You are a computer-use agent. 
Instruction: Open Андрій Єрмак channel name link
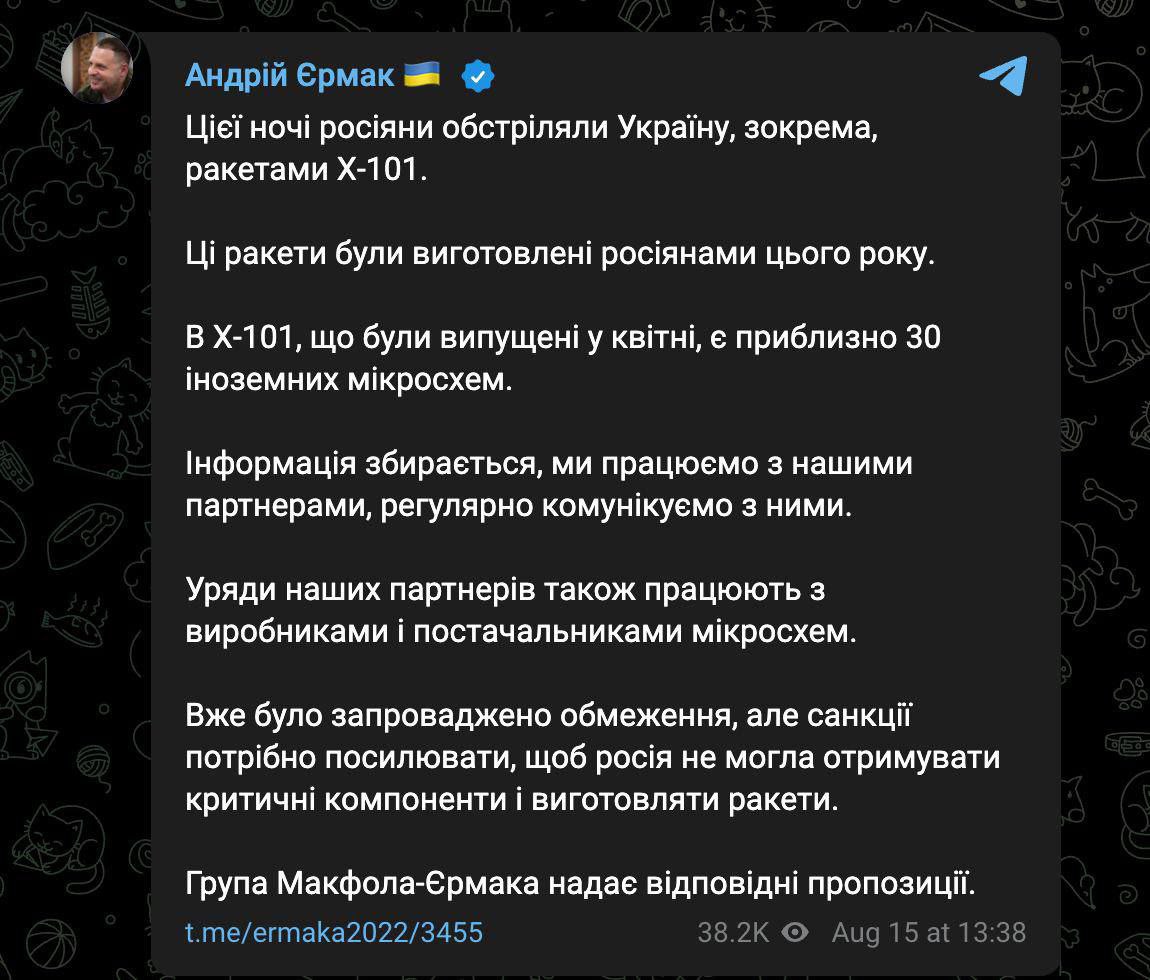[290, 75]
